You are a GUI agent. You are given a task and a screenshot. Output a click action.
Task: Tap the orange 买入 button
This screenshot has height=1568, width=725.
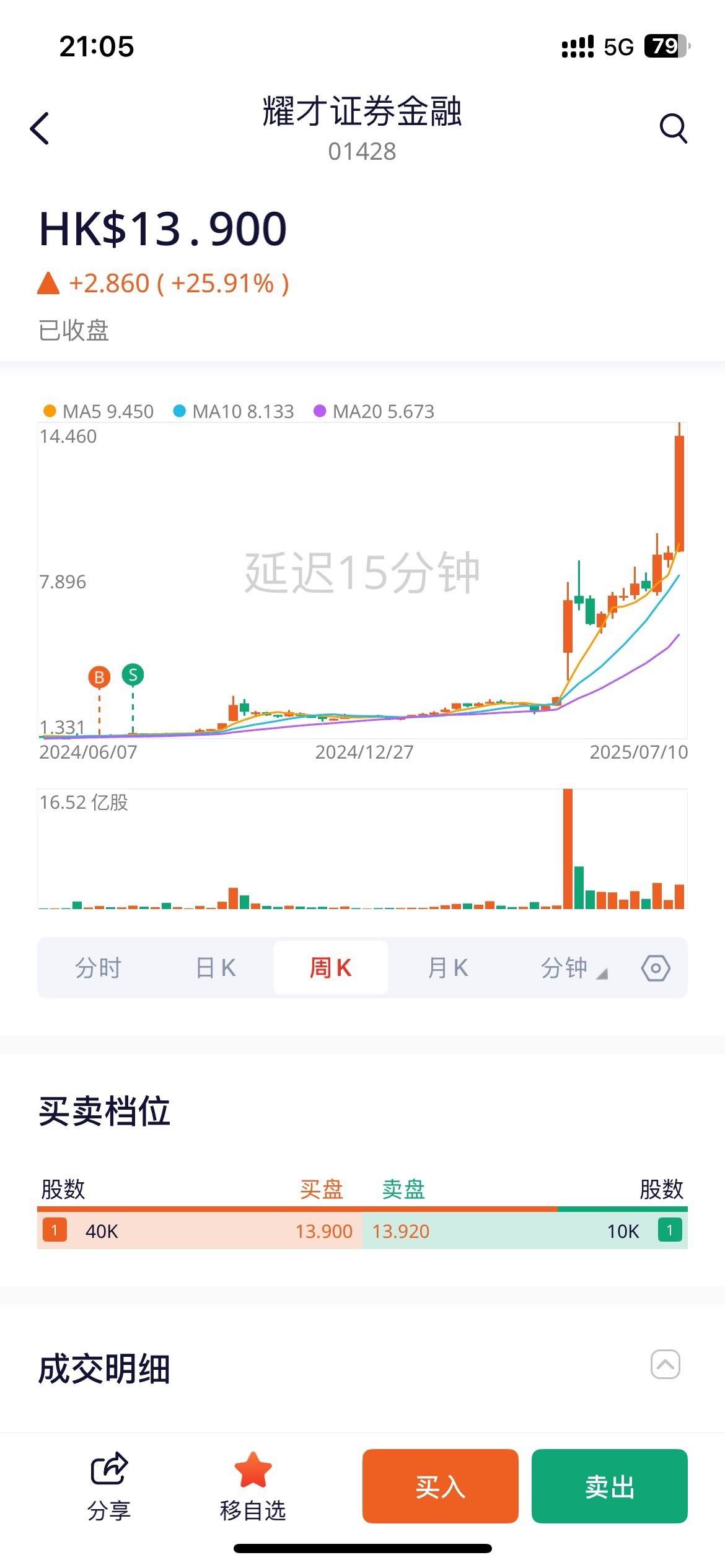coord(440,1486)
